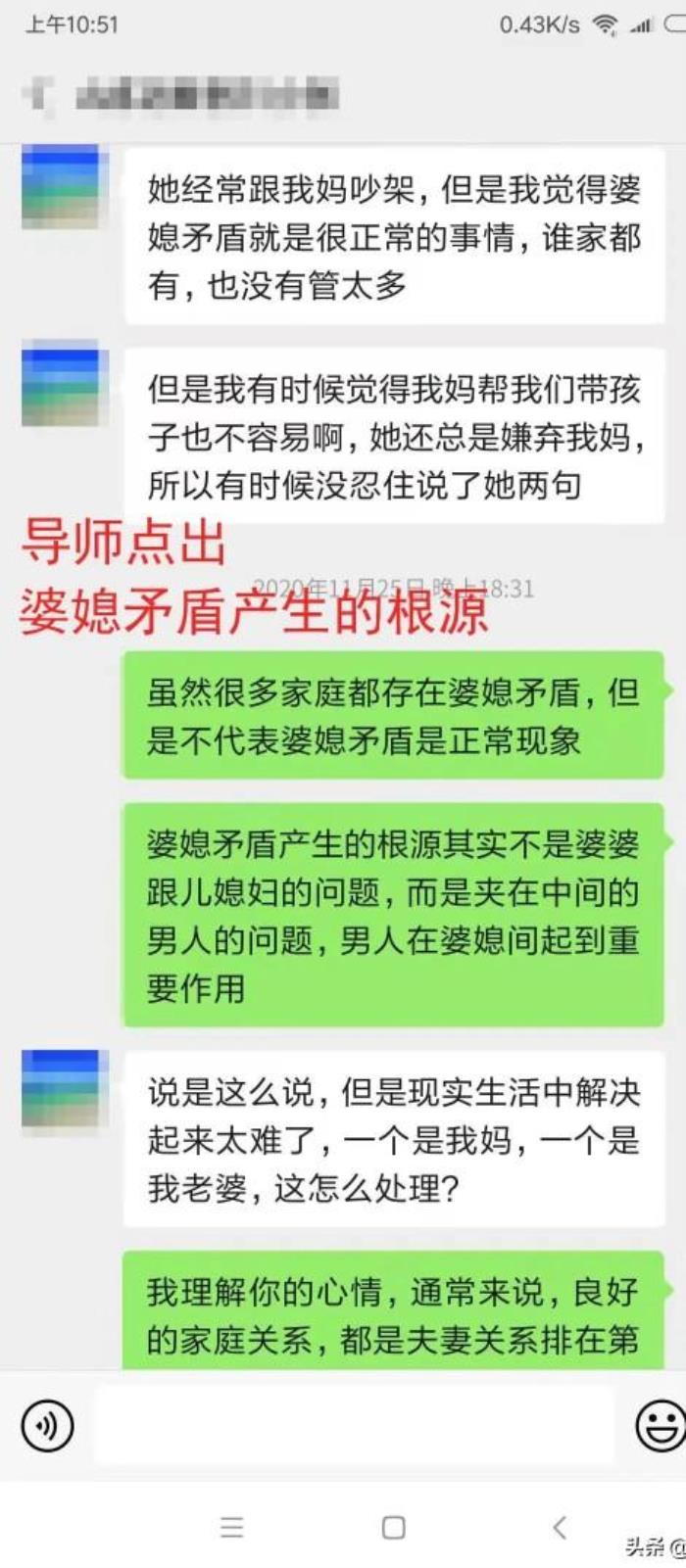686x1568 pixels.
Task: Tap the message text input field
Action: pyautogui.click(x=353, y=1426)
